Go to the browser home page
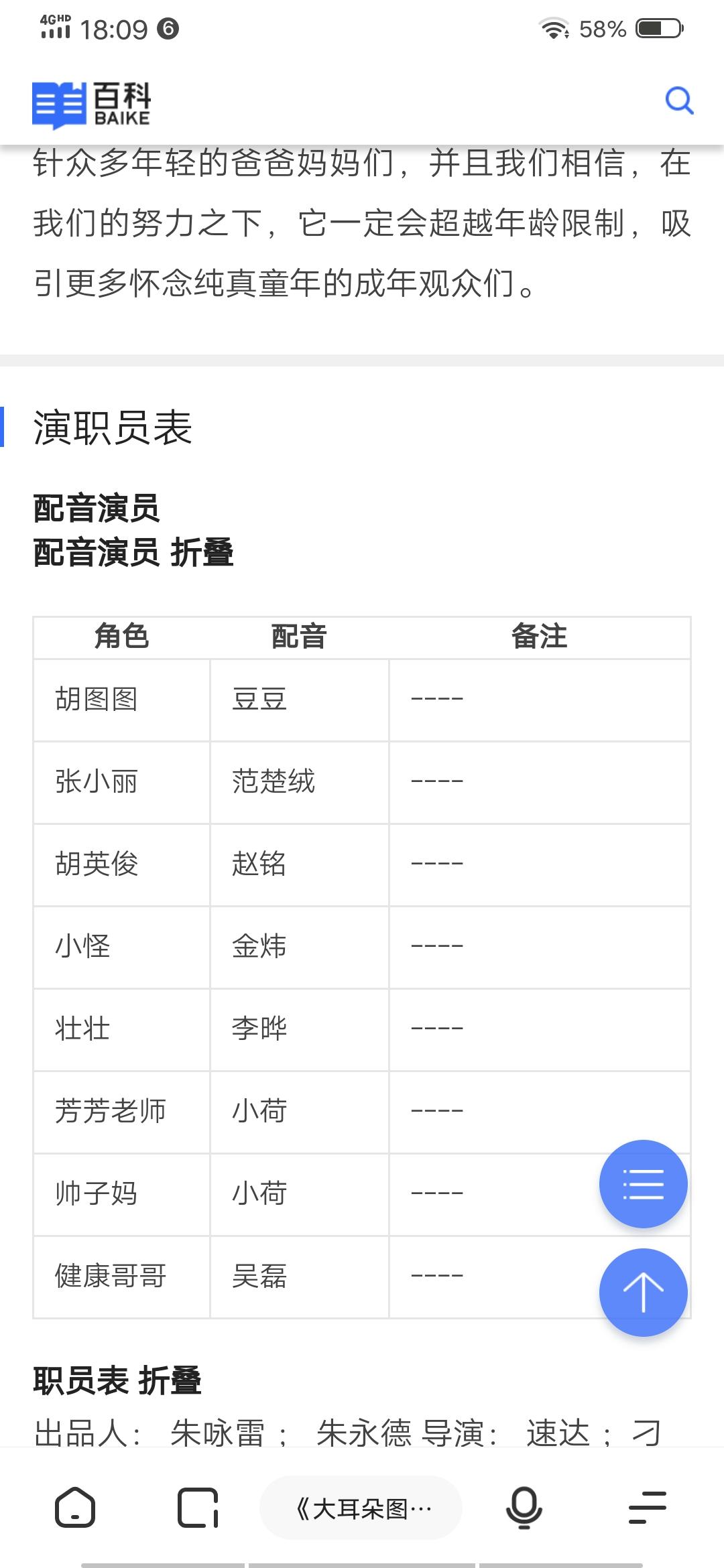 pyautogui.click(x=74, y=1508)
